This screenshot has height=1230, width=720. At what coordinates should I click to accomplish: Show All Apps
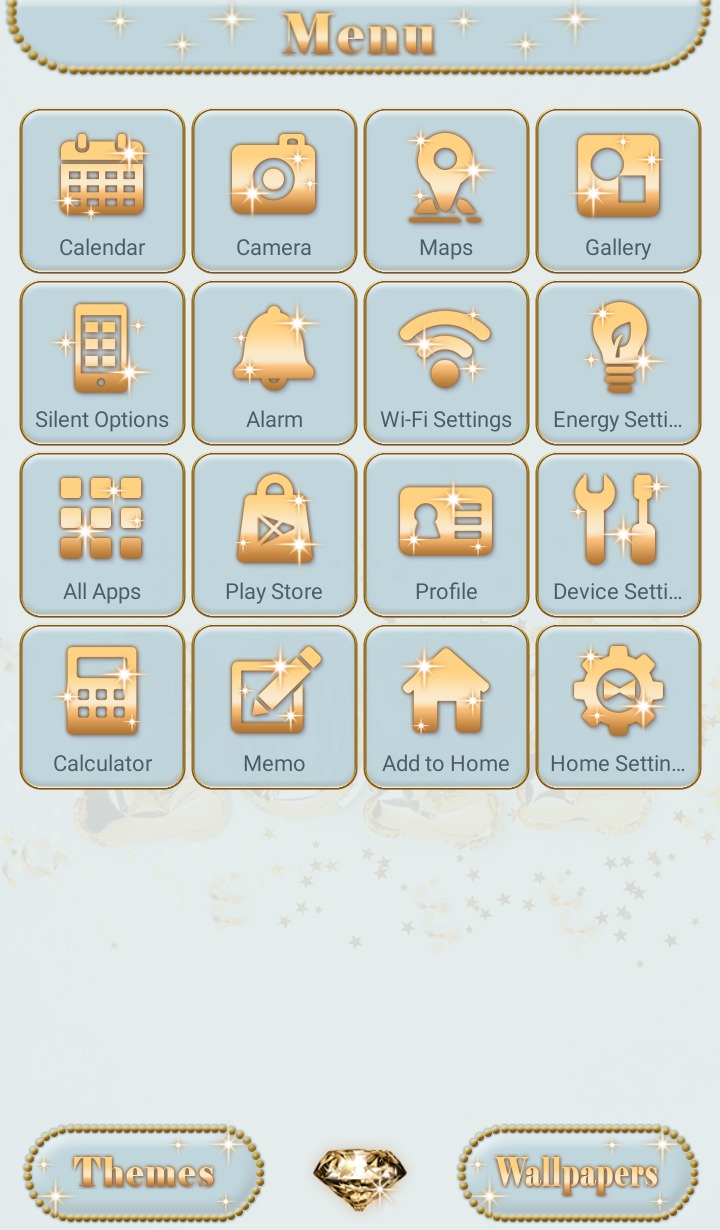tap(102, 535)
